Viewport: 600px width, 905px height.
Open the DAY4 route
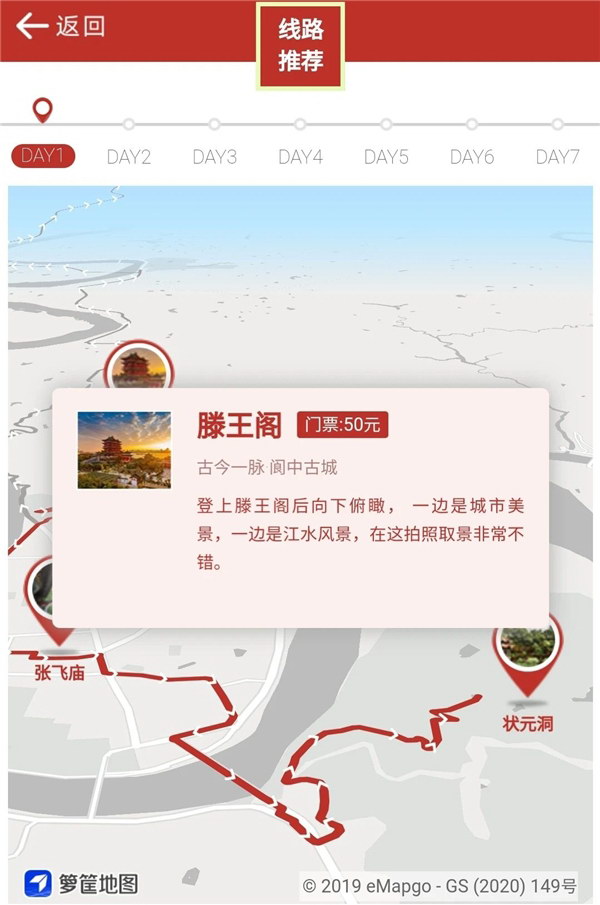tap(300, 156)
